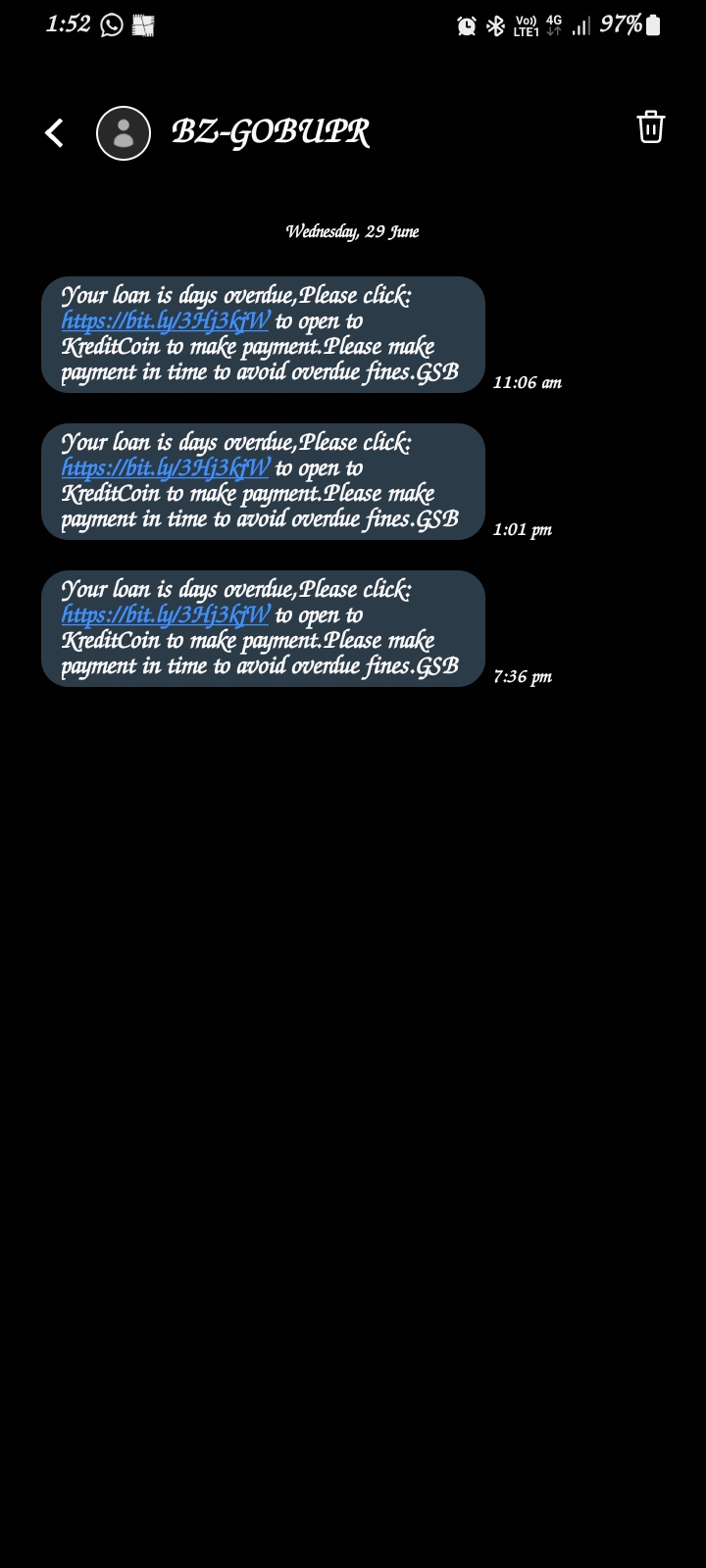Delete this conversation with the trash icon
Viewport: 706px width, 1568px height.
pos(651,127)
